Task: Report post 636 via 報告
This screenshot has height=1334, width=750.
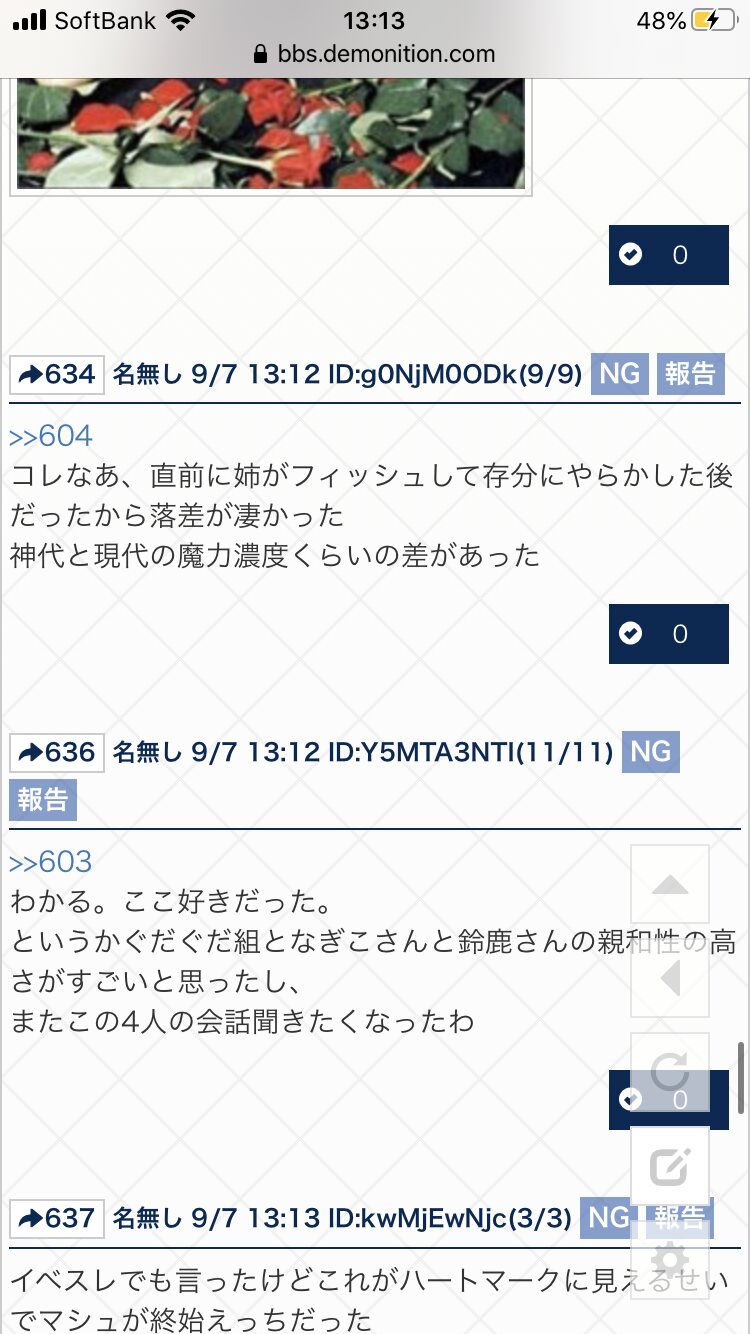Action: (x=43, y=800)
